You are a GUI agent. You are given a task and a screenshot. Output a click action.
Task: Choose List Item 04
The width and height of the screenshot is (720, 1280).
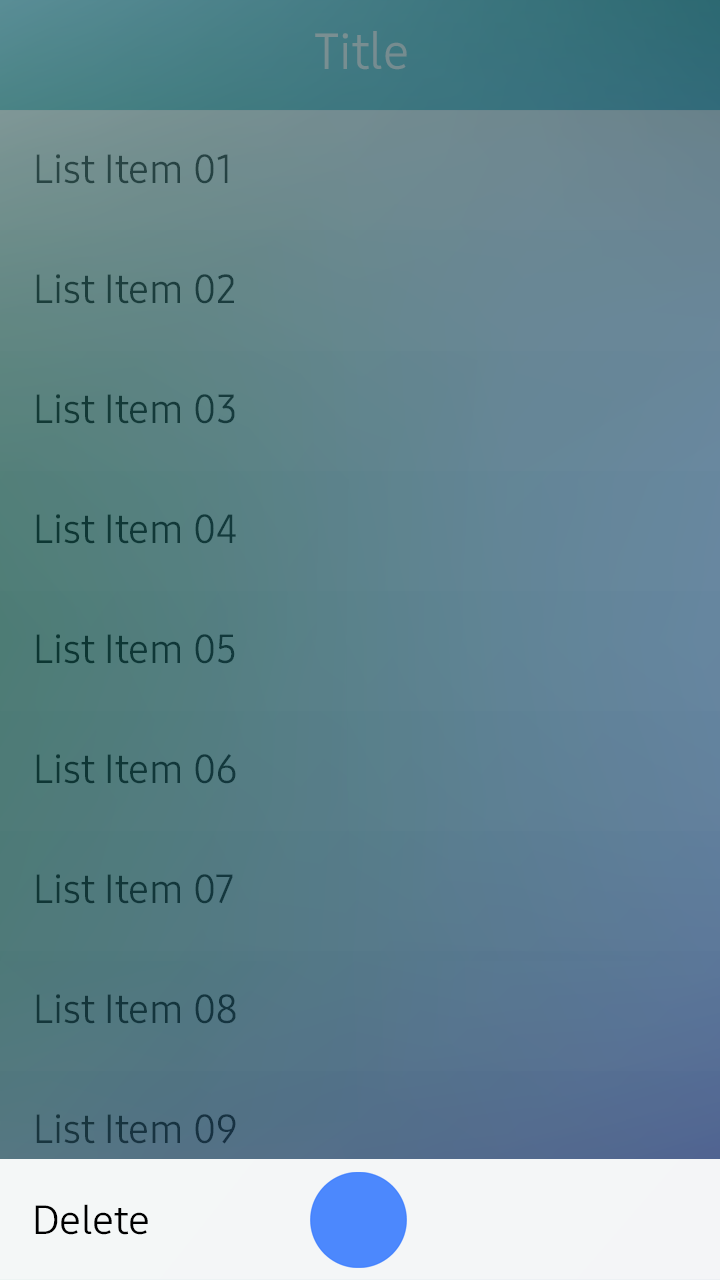tap(135, 529)
